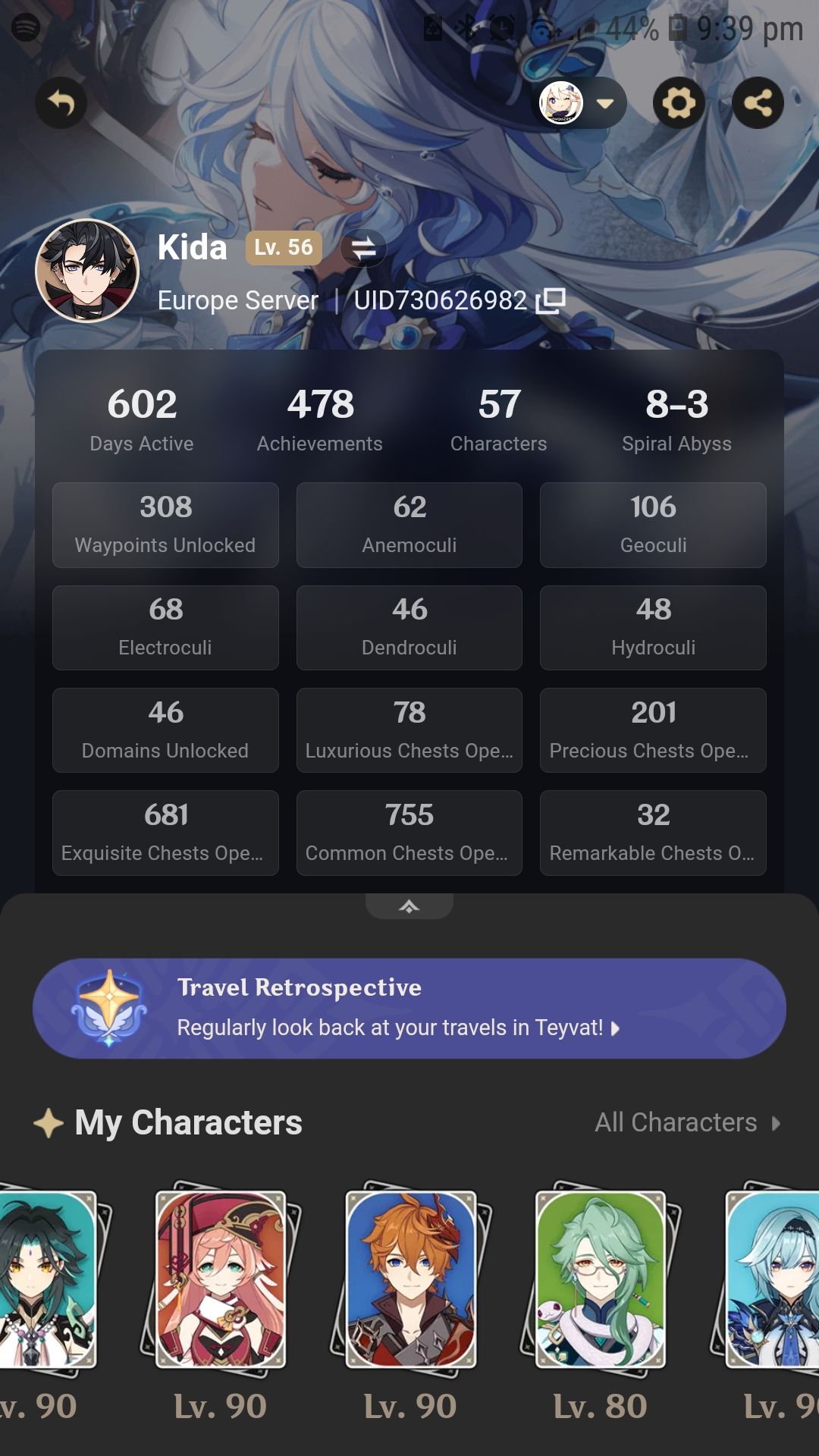
Task: Copy the UID730626982
Action: pos(551,301)
